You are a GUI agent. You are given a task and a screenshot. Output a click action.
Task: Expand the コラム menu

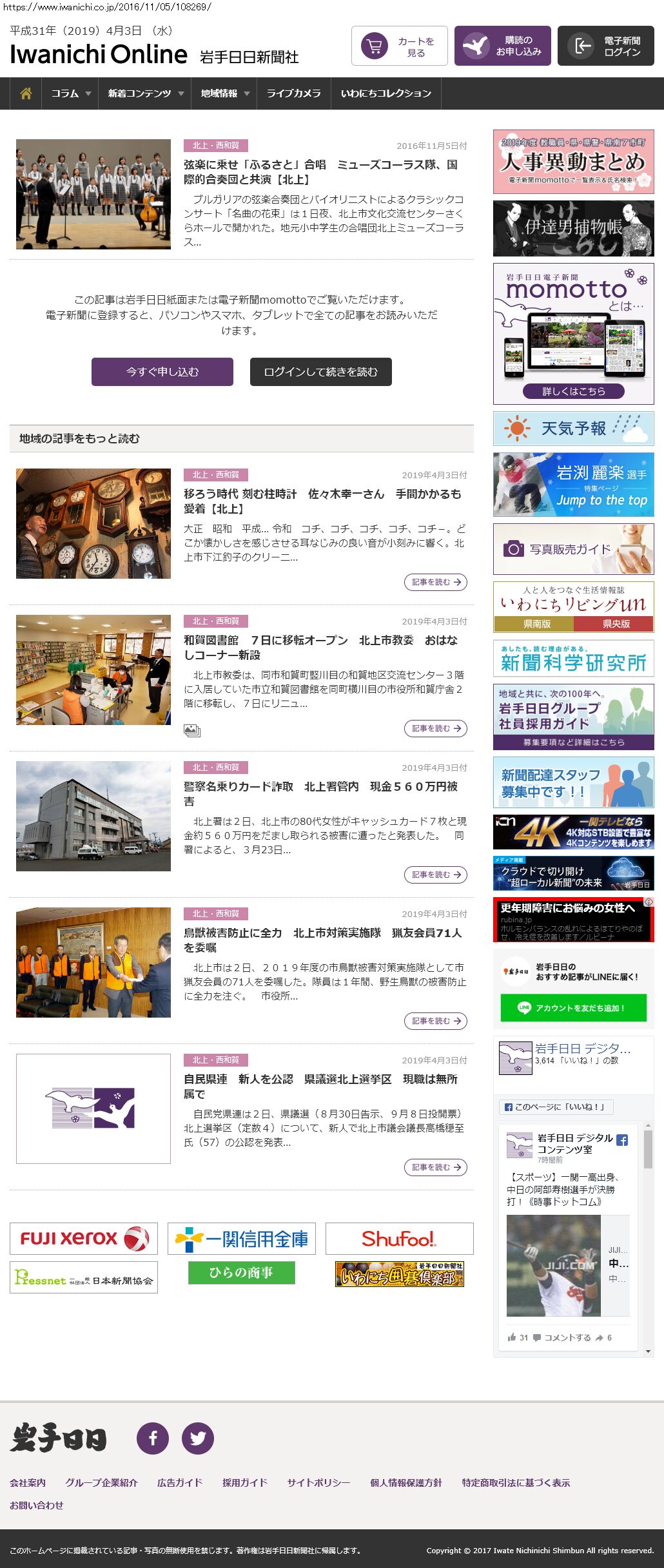70,93
